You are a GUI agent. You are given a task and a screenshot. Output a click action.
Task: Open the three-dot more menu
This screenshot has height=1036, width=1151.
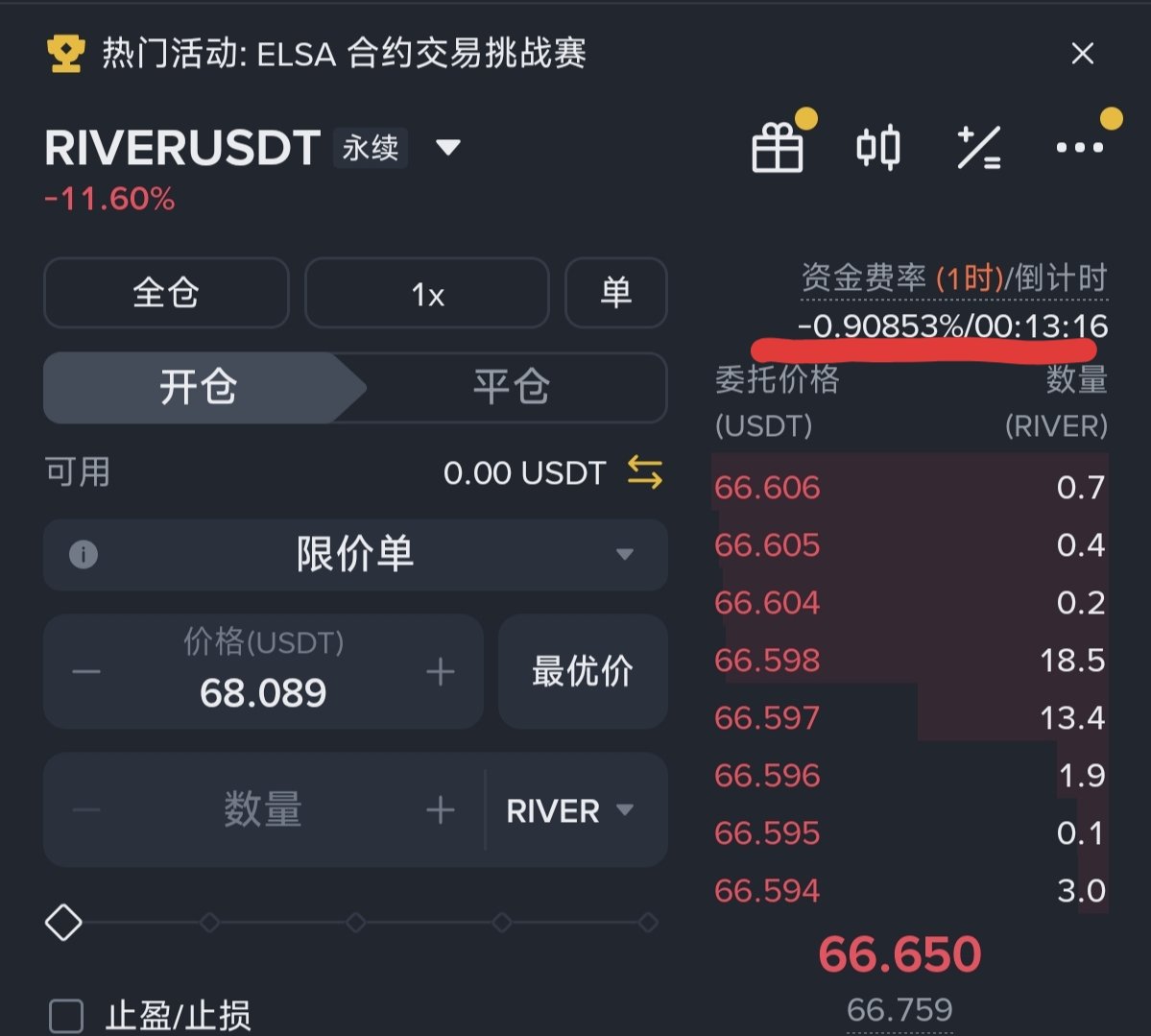(x=1079, y=148)
